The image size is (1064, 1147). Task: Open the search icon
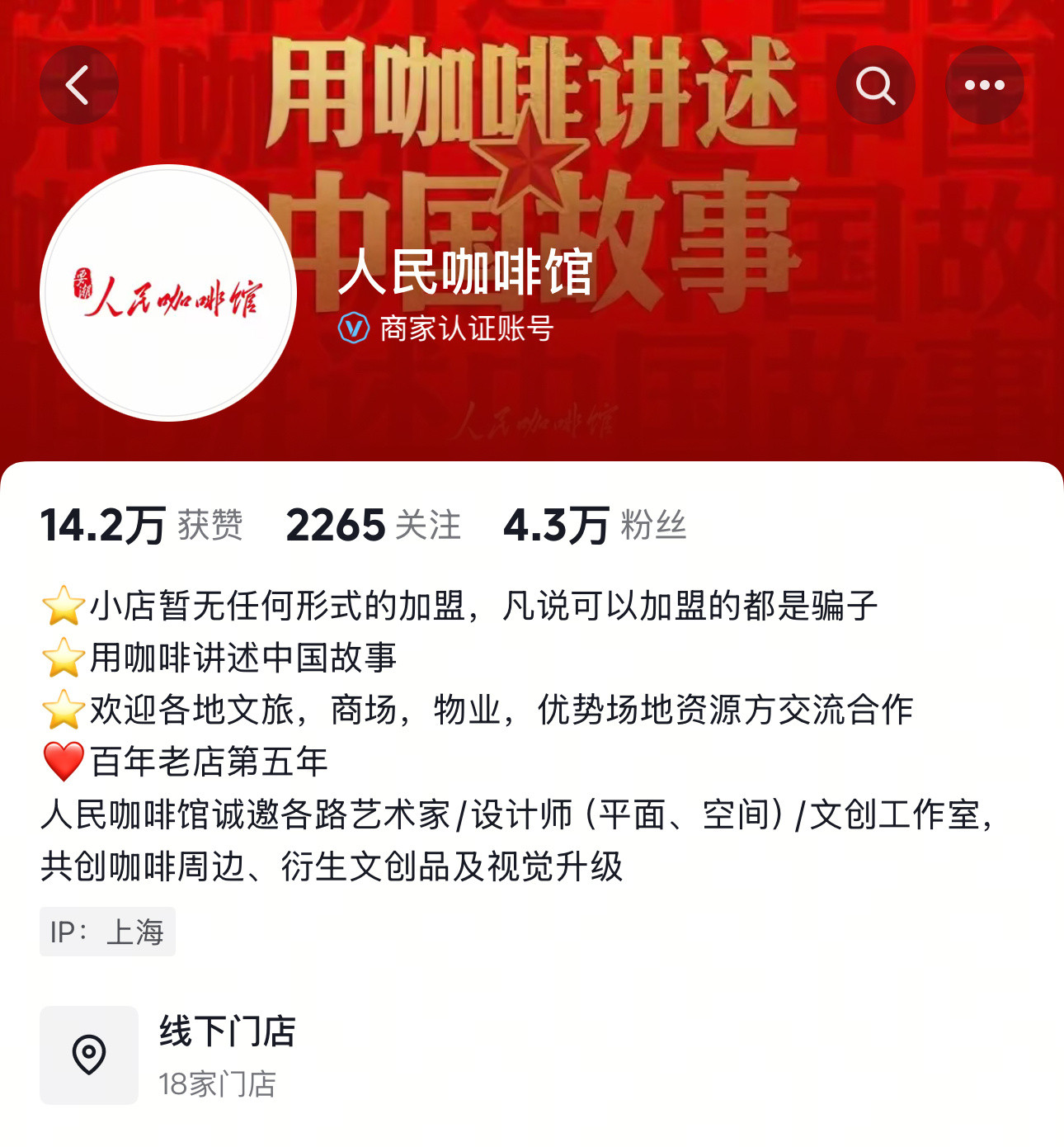tap(875, 83)
